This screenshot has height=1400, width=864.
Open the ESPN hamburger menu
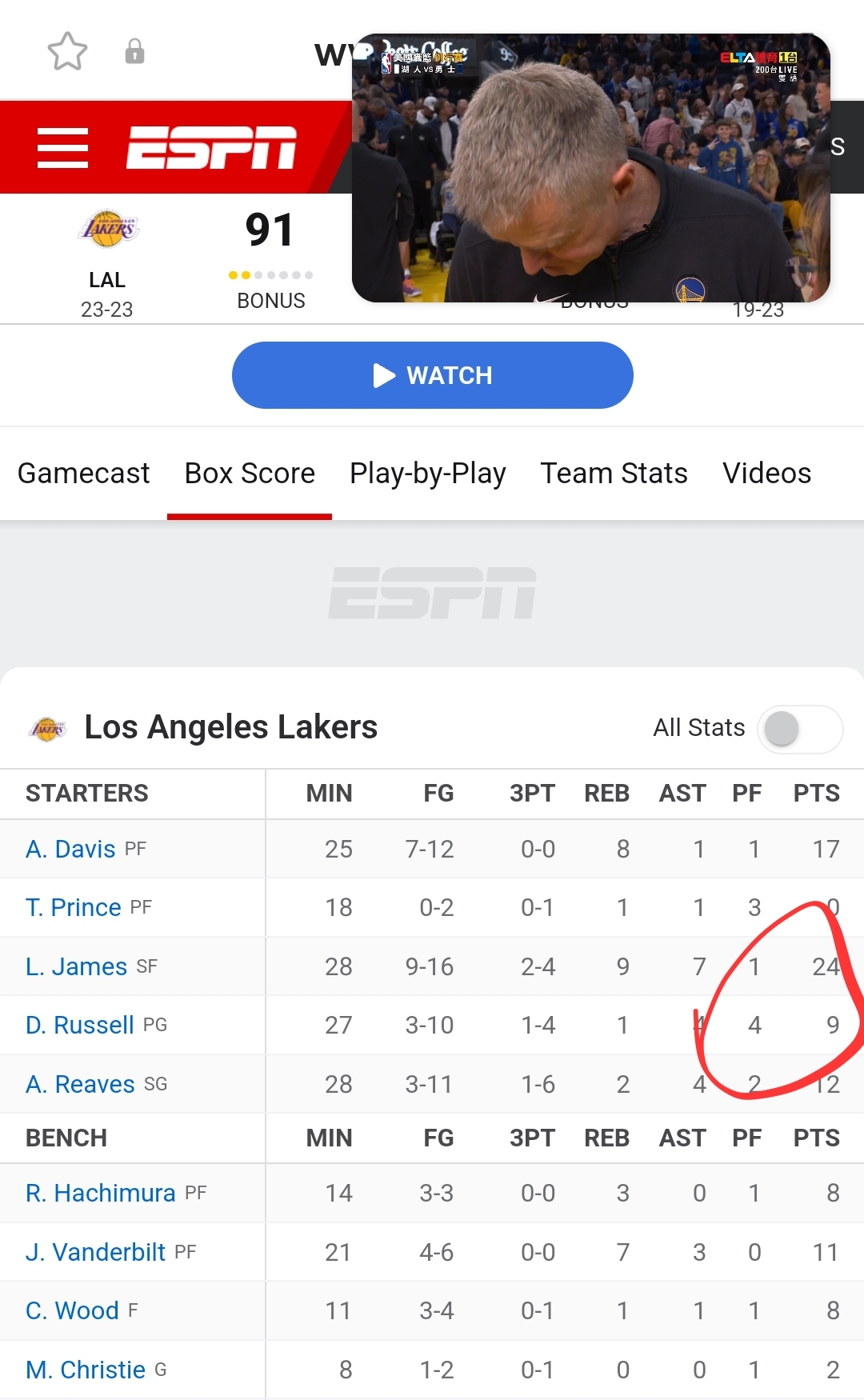click(x=62, y=148)
